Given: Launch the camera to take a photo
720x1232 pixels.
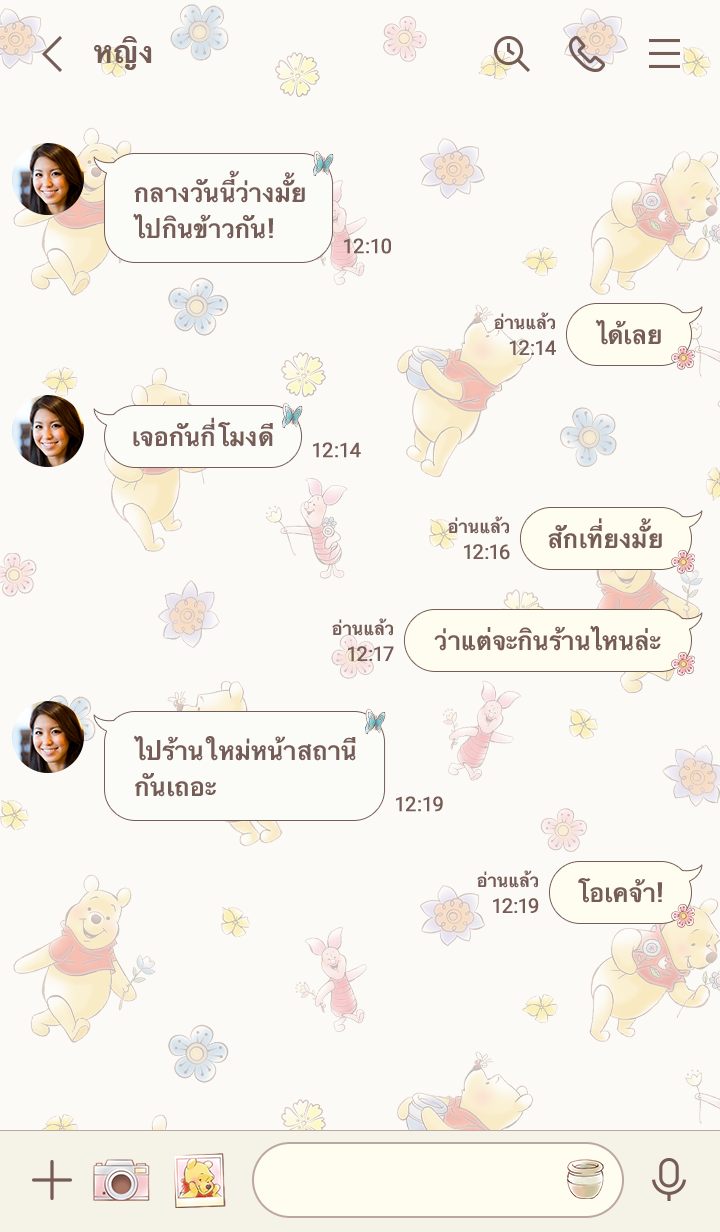Looking at the screenshot, I should (121, 1181).
